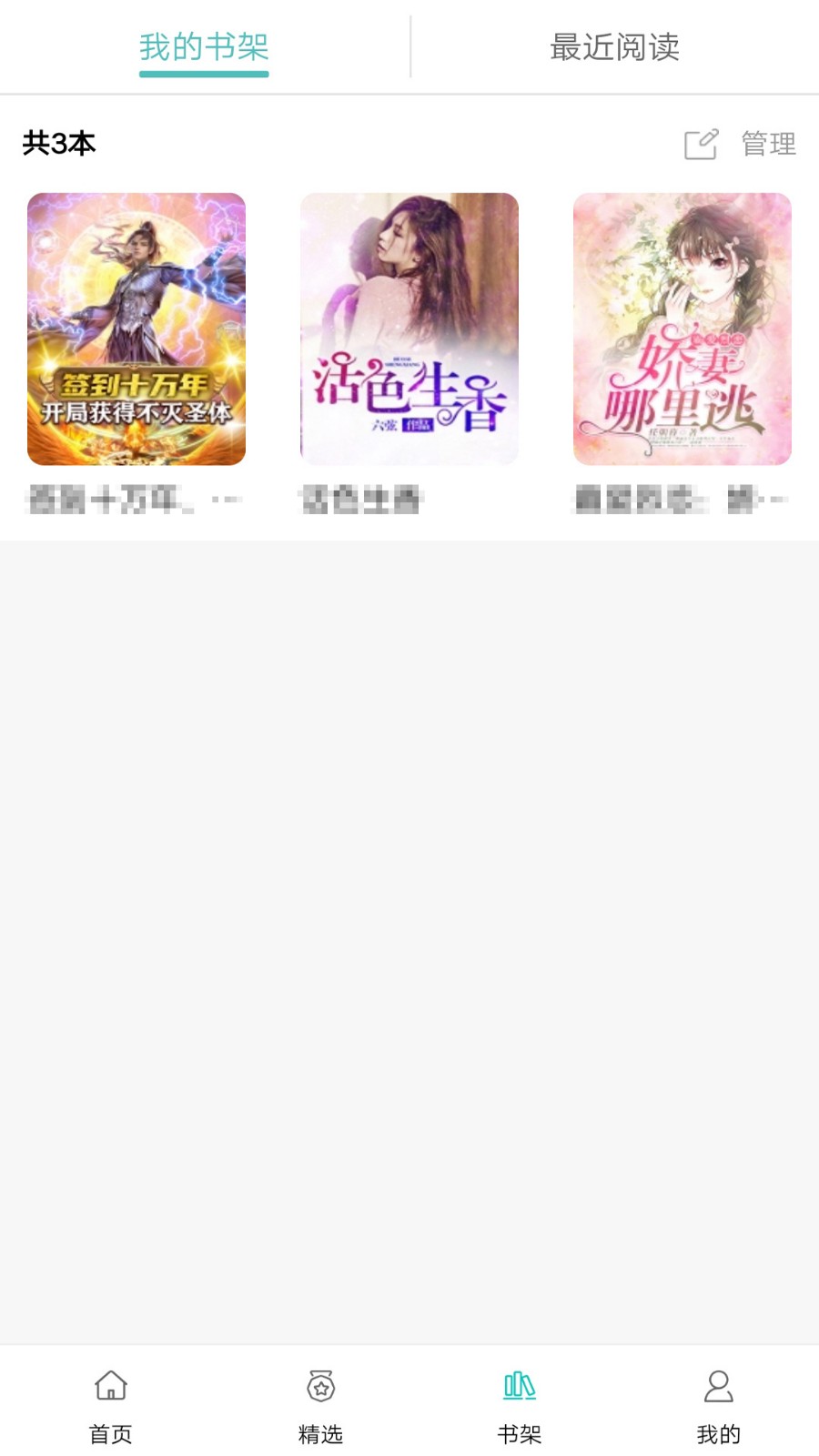This screenshot has width=819, height=1456.
Task: Click the 管理 manage button
Action: tap(768, 143)
